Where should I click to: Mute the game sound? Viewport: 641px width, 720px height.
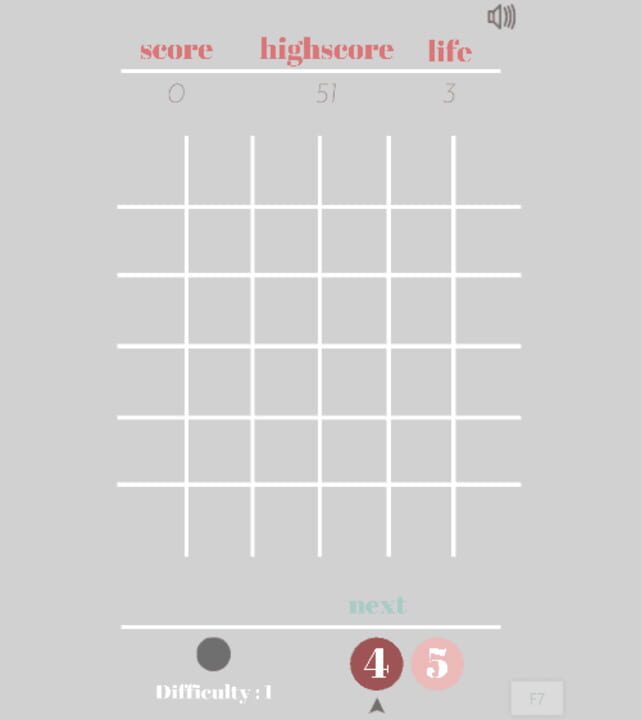pyautogui.click(x=501, y=17)
